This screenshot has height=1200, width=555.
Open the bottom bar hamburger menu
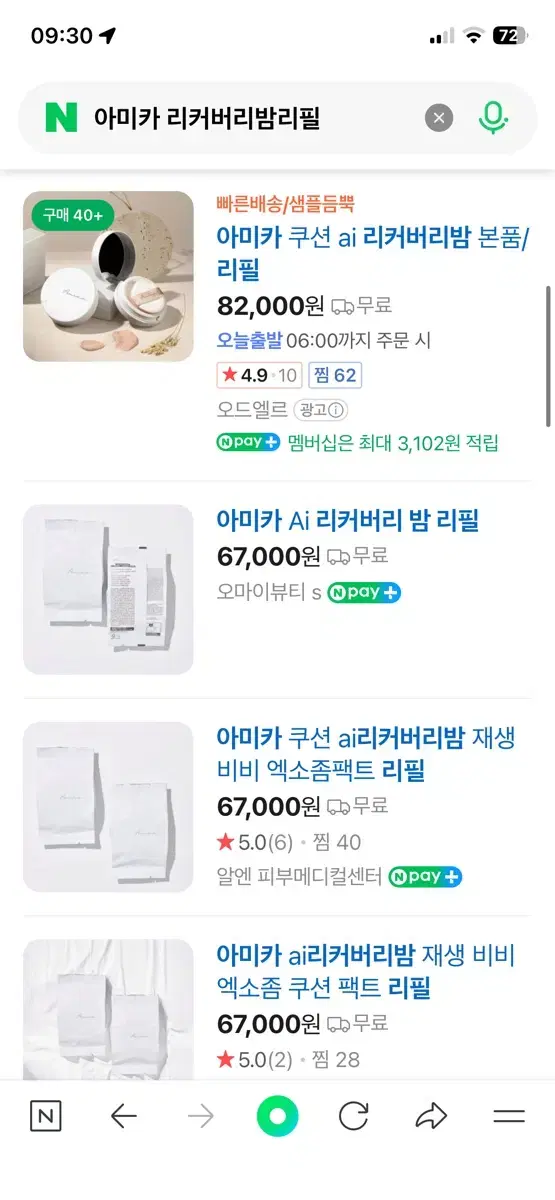(x=509, y=1117)
